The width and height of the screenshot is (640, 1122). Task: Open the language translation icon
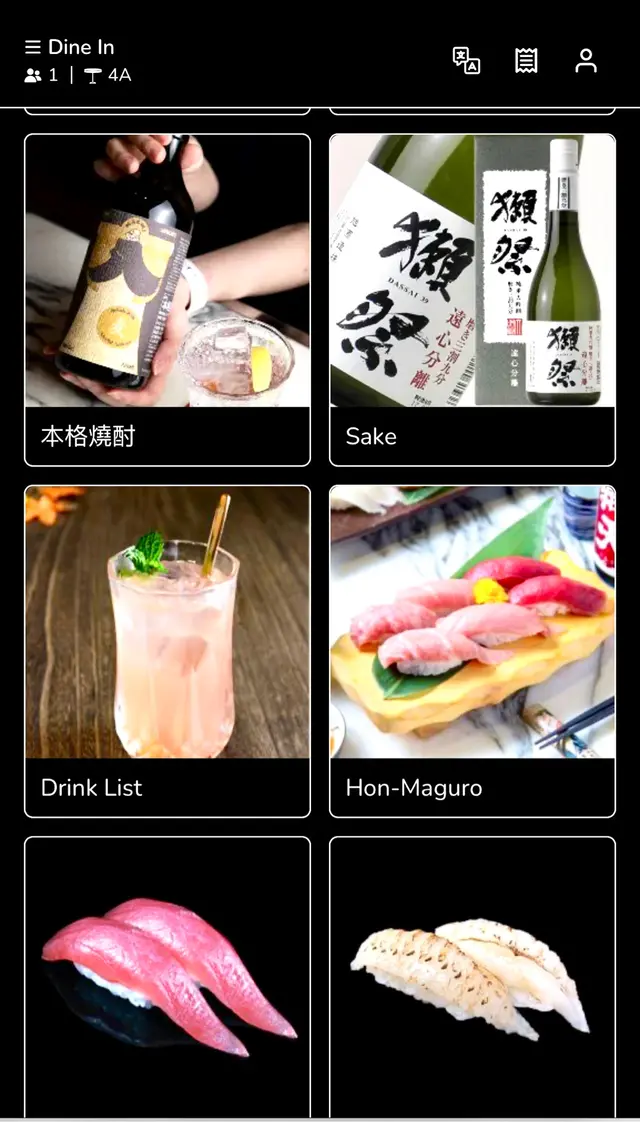466,60
